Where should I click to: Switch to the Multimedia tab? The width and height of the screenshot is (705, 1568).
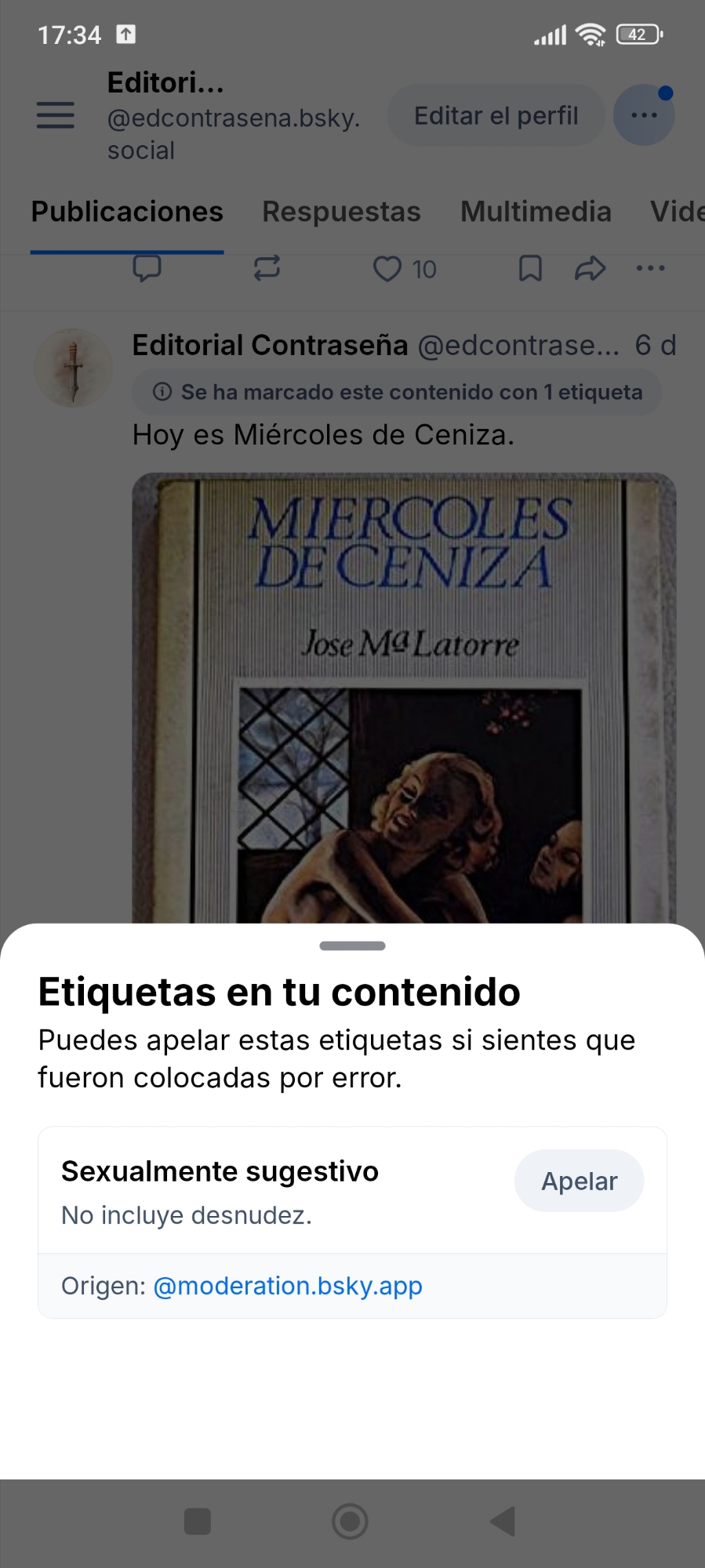point(536,212)
